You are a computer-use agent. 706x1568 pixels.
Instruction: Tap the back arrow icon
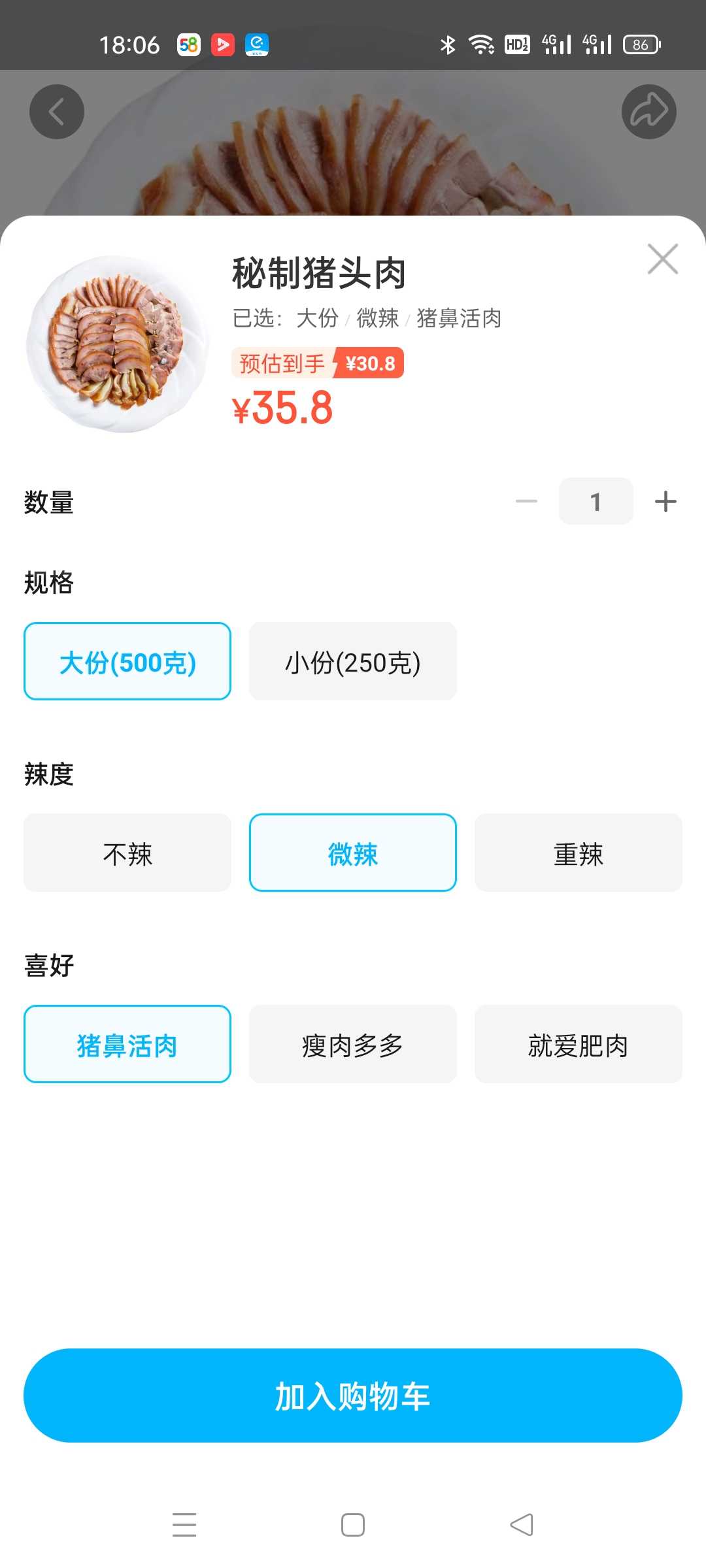pos(57,112)
